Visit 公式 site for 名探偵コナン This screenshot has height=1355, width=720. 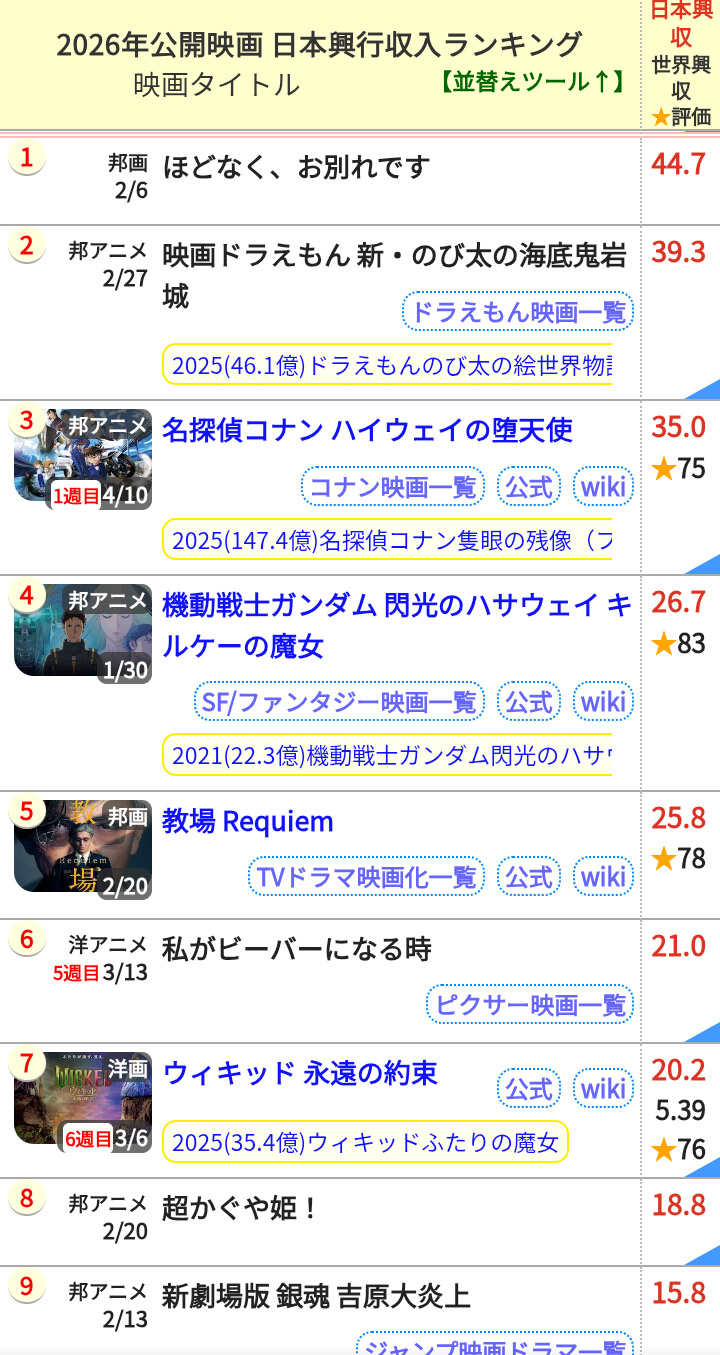pos(528,487)
